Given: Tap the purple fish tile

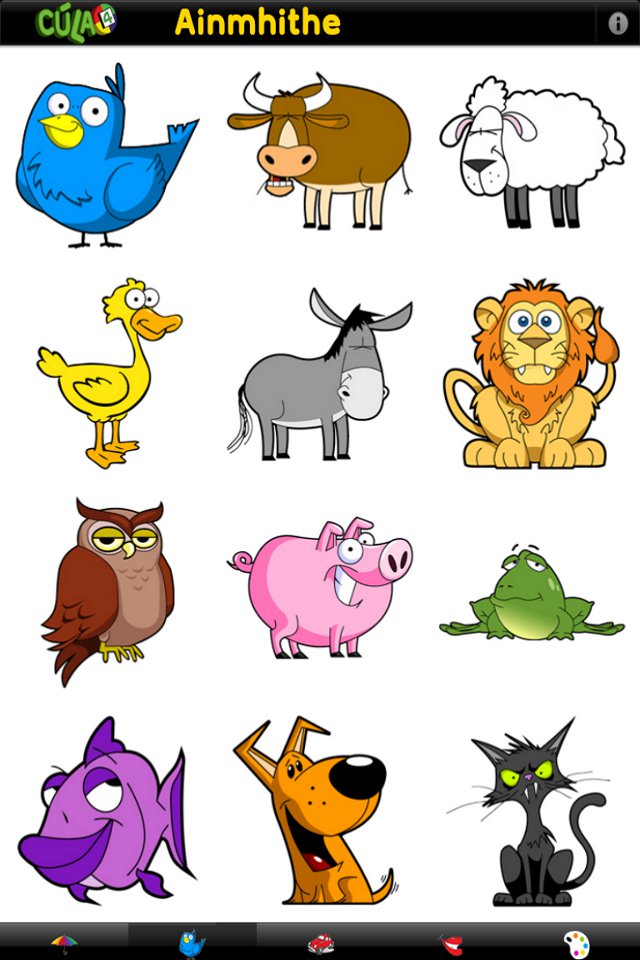Looking at the screenshot, I should pyautogui.click(x=105, y=812).
